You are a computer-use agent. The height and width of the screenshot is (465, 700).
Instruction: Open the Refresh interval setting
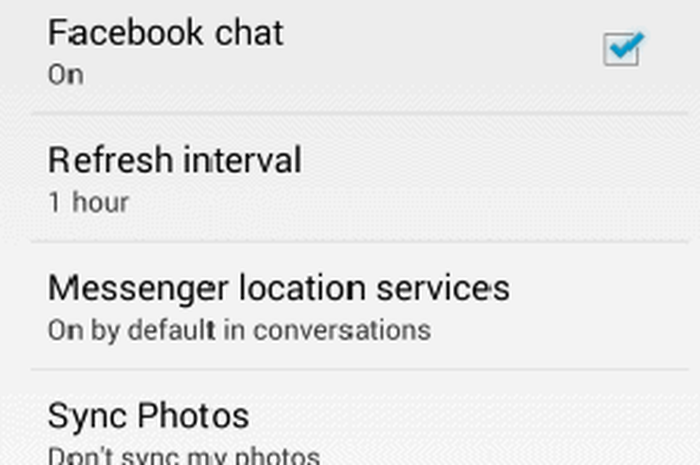[175, 178]
